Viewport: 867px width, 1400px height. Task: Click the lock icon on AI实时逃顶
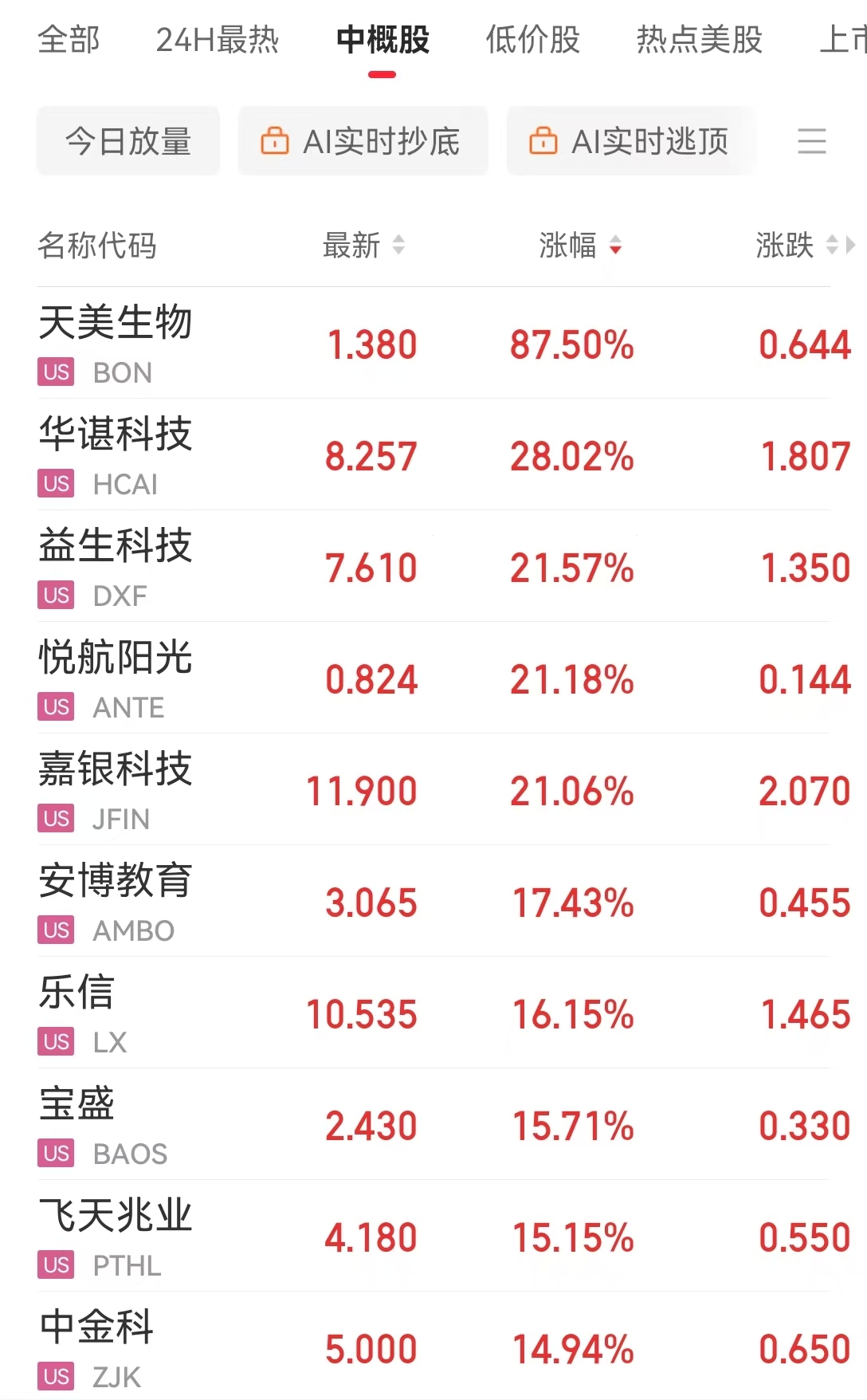tap(545, 140)
